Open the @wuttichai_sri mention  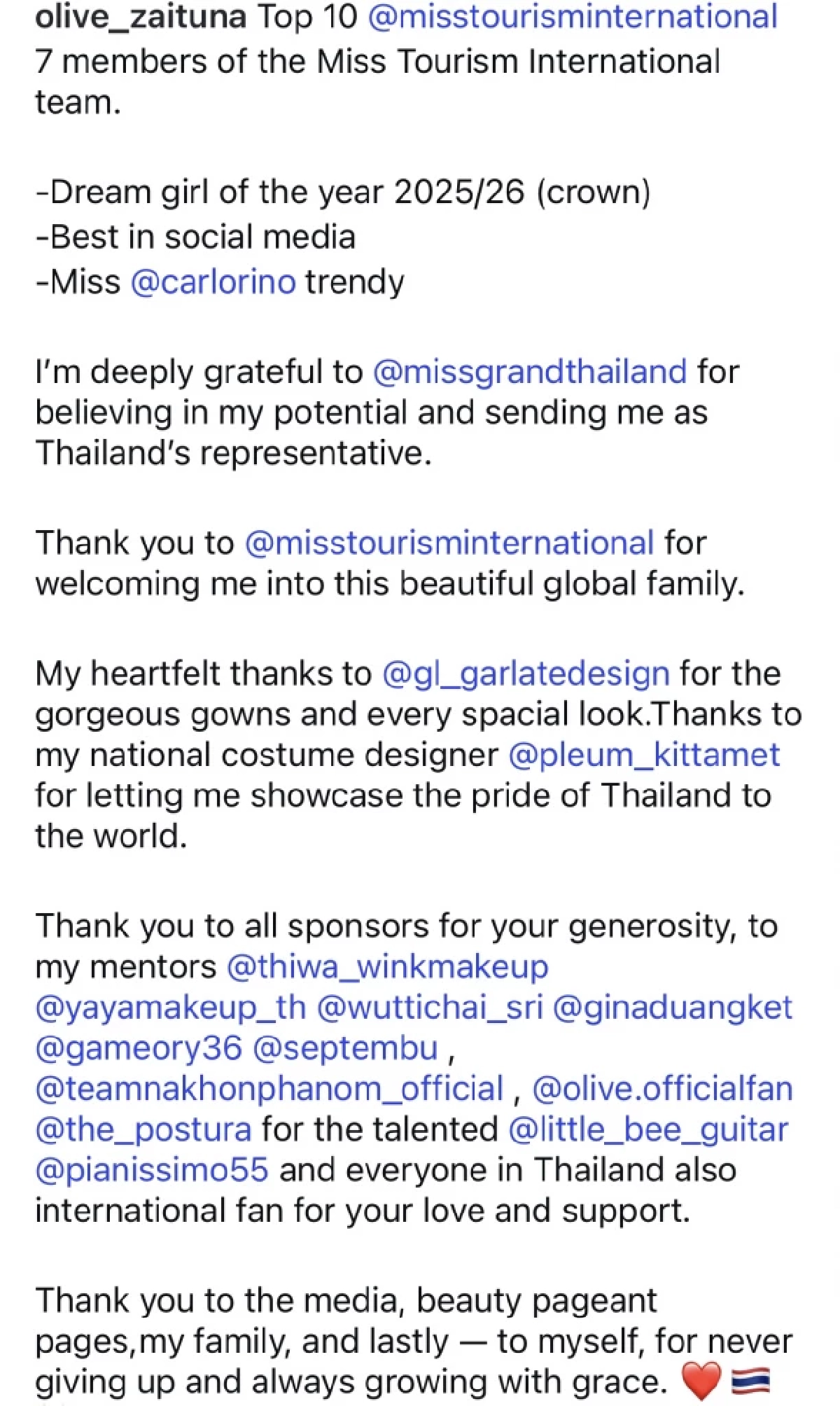click(x=430, y=1008)
